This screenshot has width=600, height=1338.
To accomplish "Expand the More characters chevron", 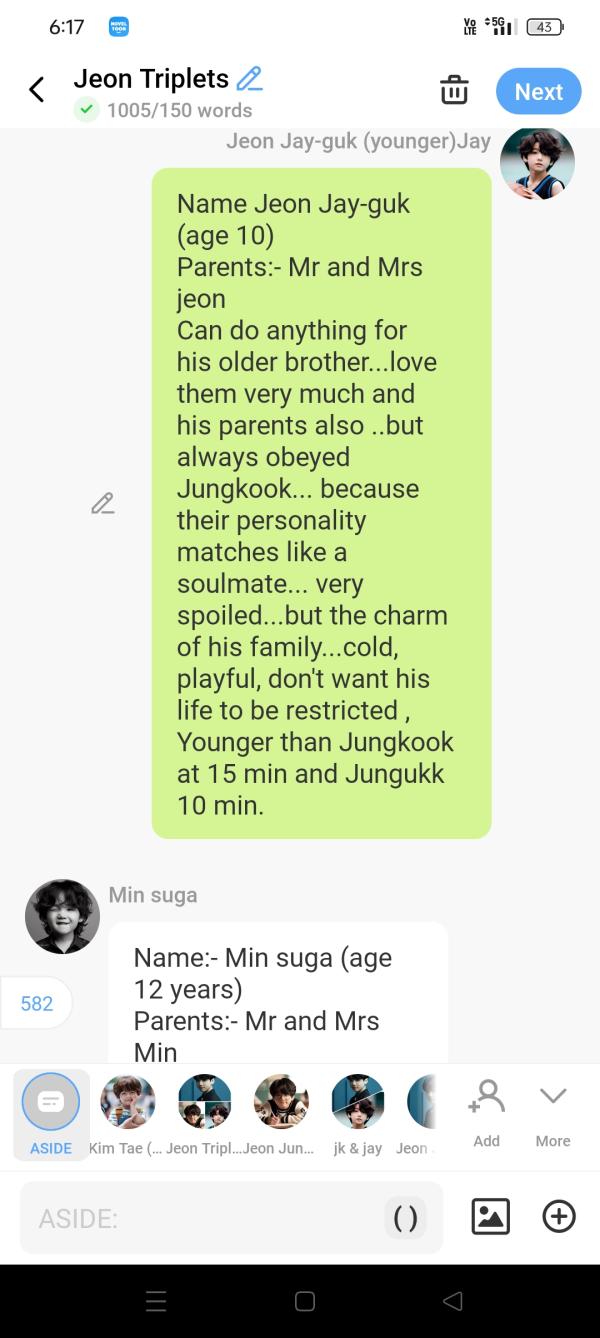I will coord(553,1112).
